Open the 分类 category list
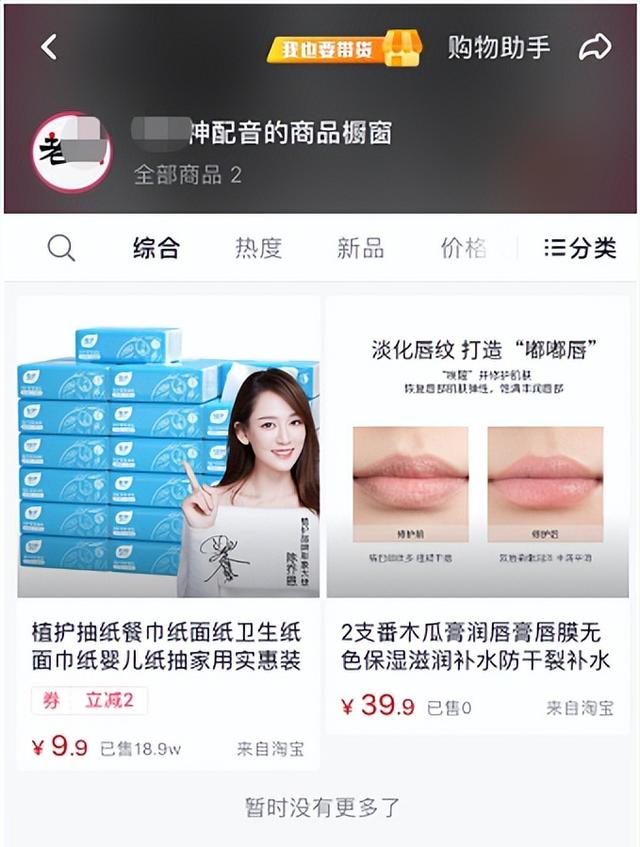The image size is (640, 847). coord(580,249)
